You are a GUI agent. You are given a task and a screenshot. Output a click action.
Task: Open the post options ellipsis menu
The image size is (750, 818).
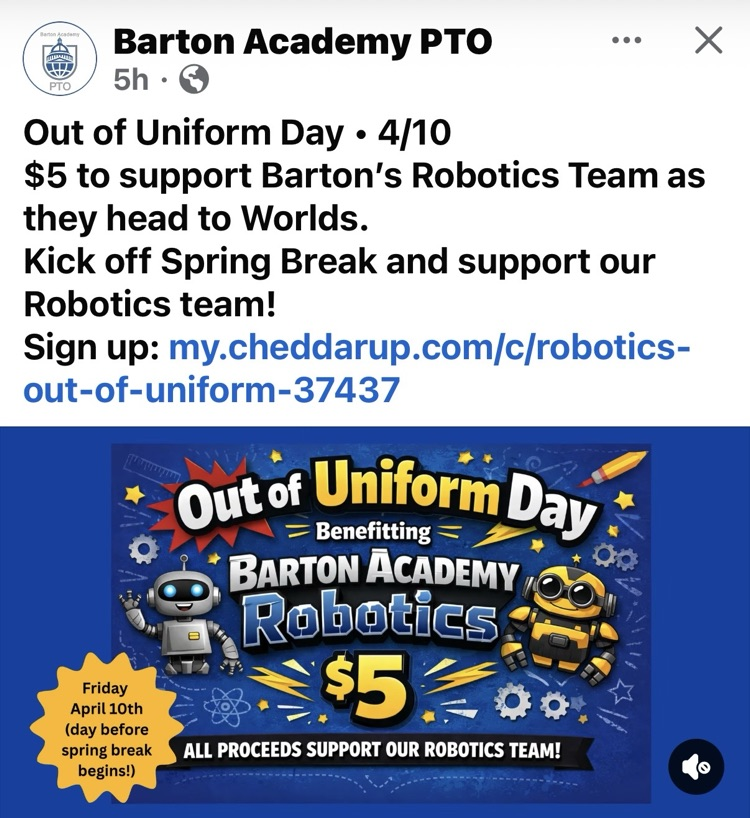[x=628, y=40]
